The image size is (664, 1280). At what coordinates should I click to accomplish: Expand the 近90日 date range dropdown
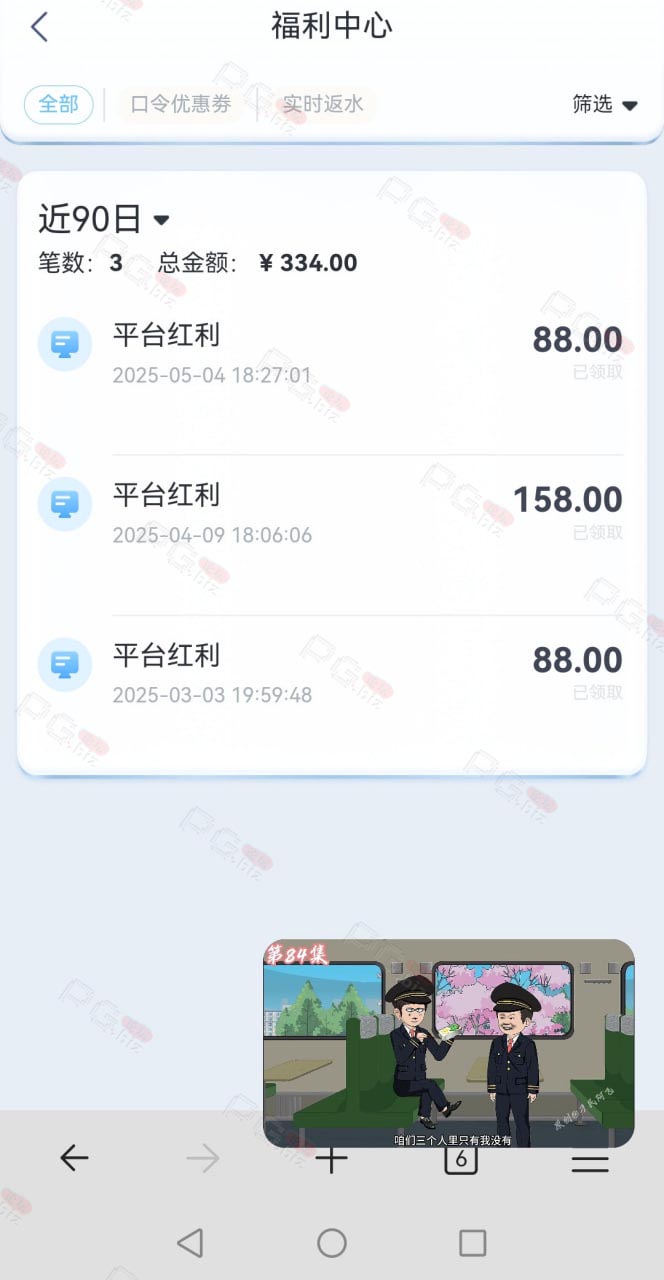pyautogui.click(x=104, y=218)
